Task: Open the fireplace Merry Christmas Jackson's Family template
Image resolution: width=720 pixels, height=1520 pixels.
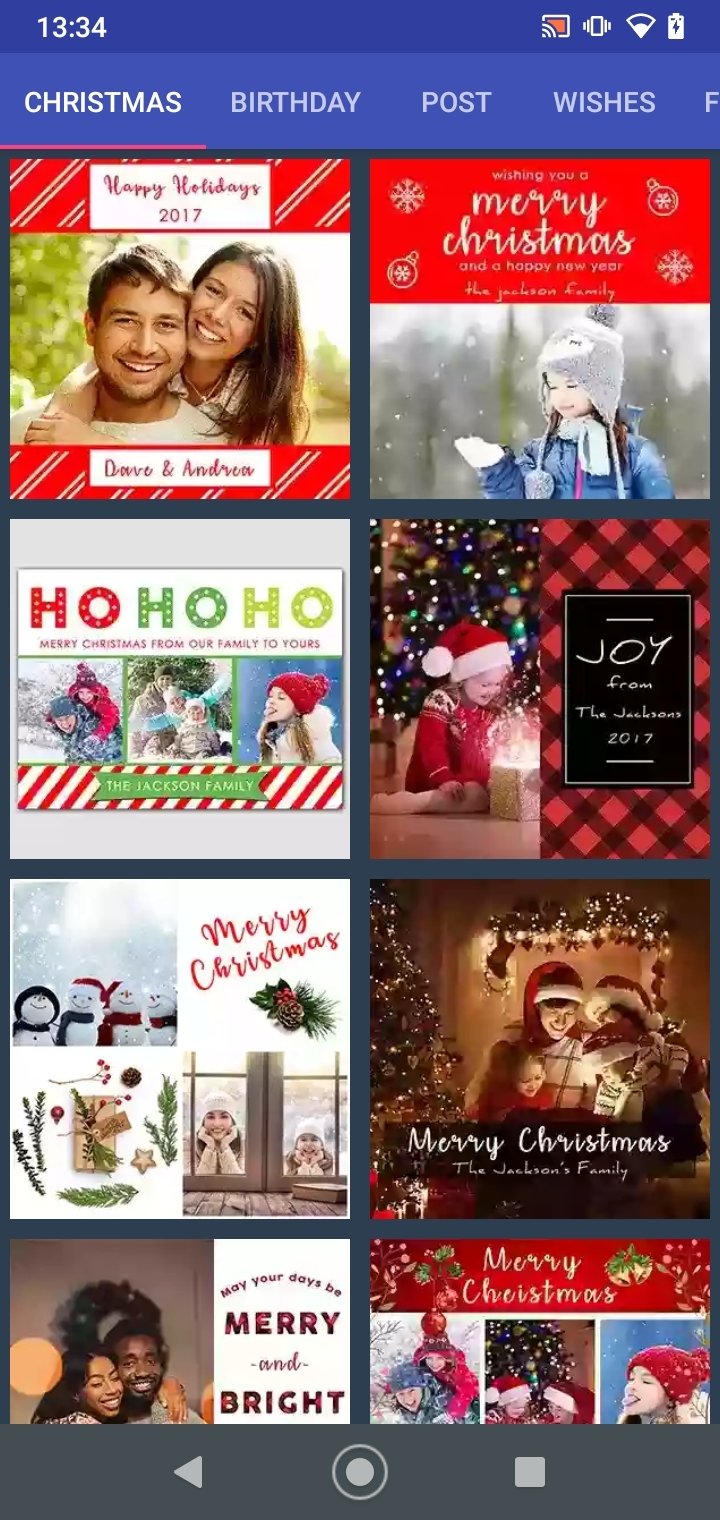Action: (x=540, y=1048)
